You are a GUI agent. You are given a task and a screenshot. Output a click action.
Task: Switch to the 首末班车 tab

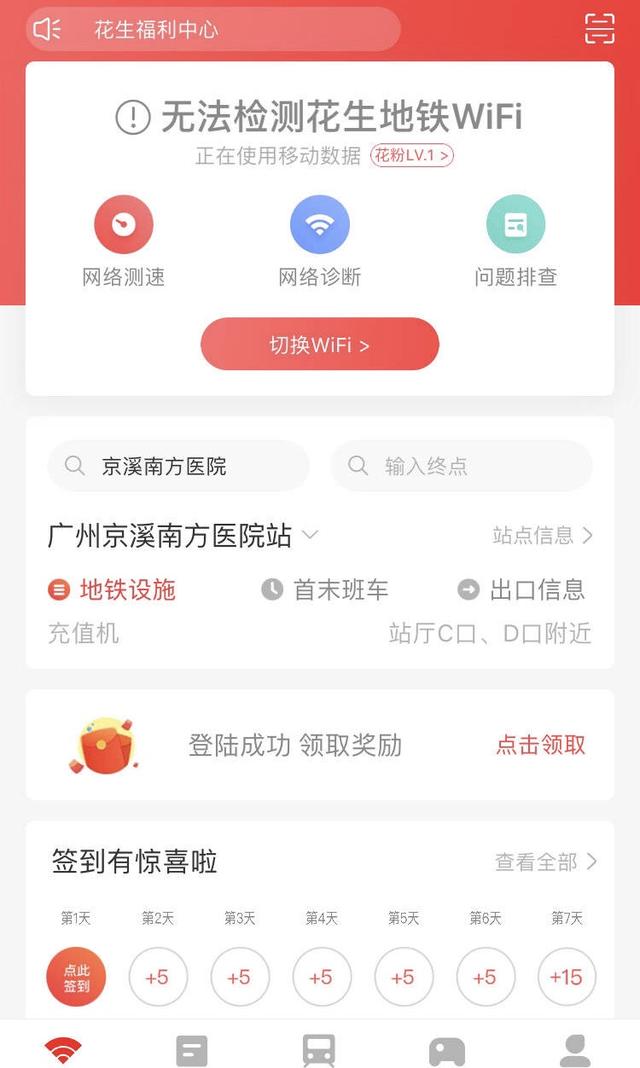point(325,589)
